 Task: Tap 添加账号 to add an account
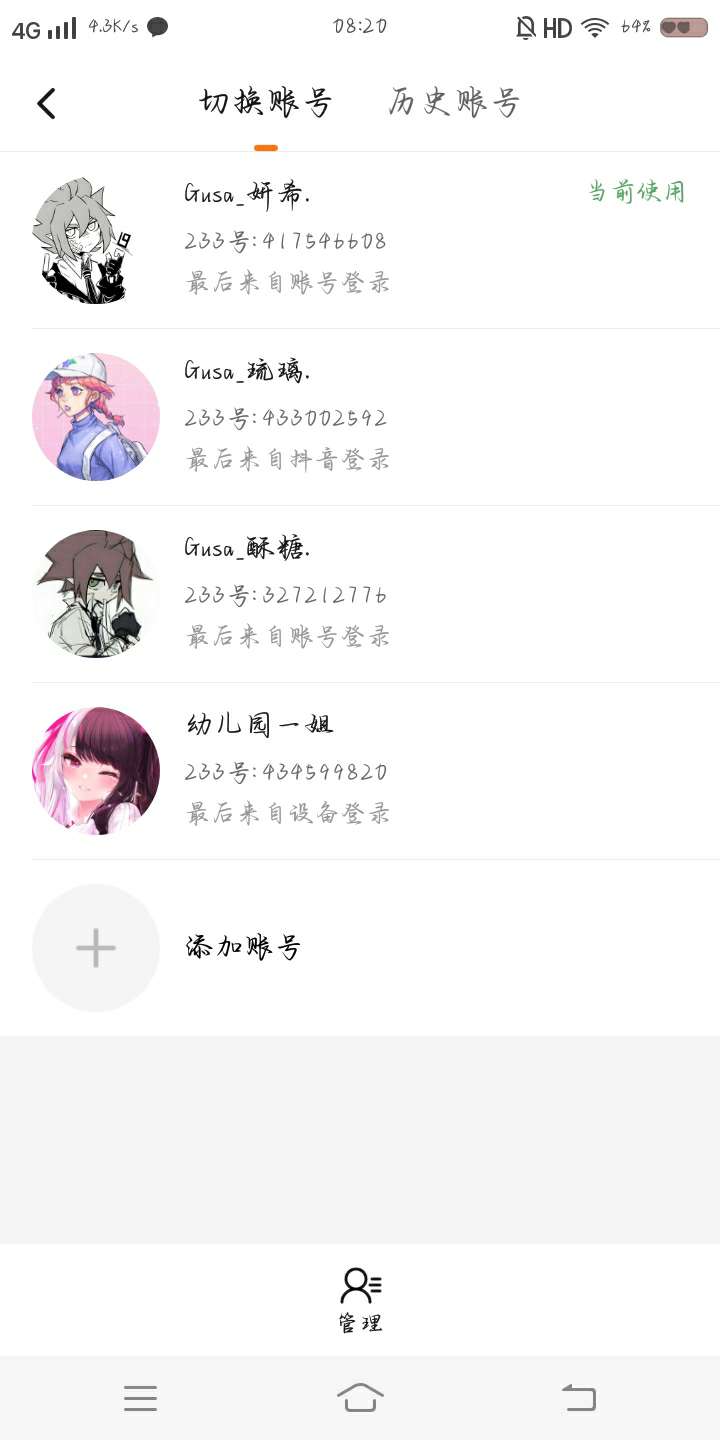(x=243, y=947)
